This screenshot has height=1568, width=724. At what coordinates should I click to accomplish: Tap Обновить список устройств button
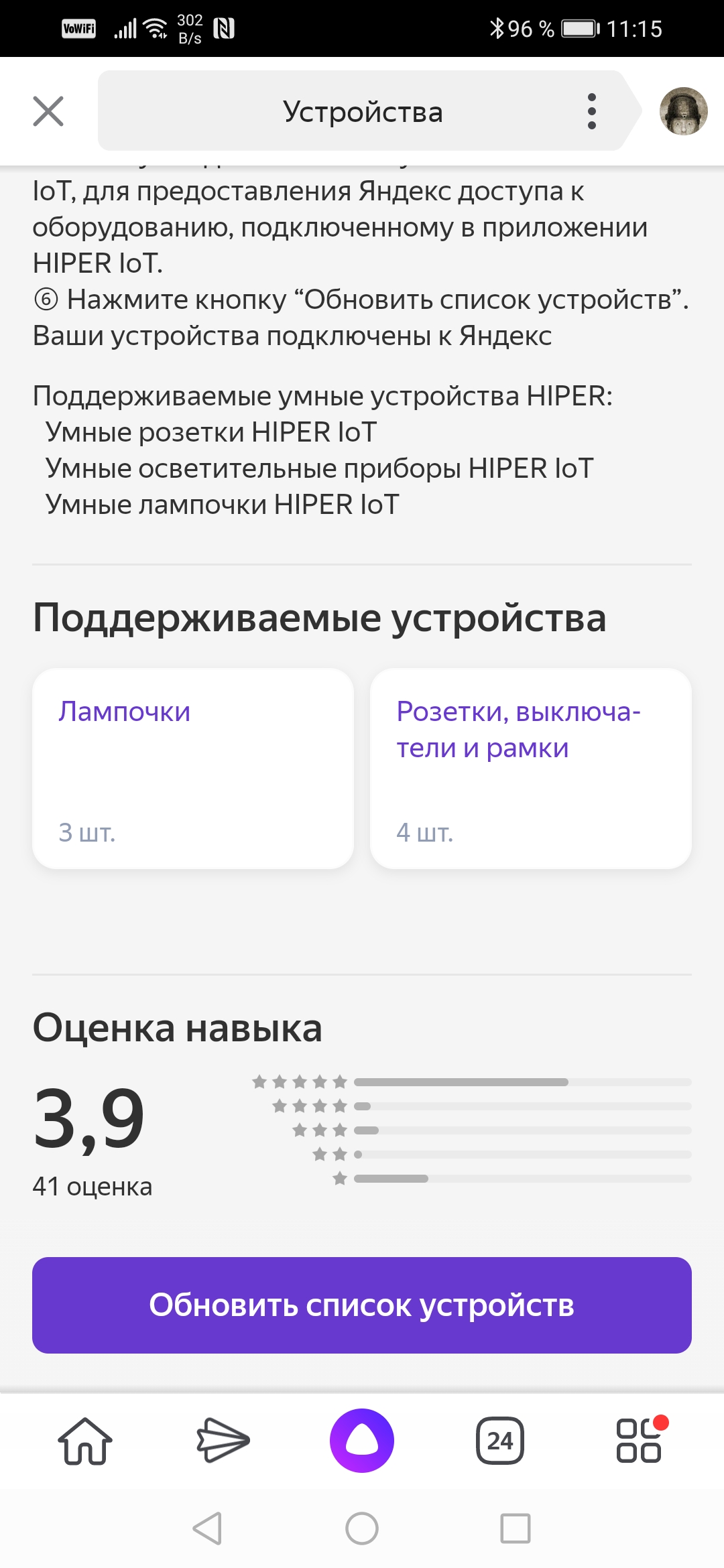362,1305
